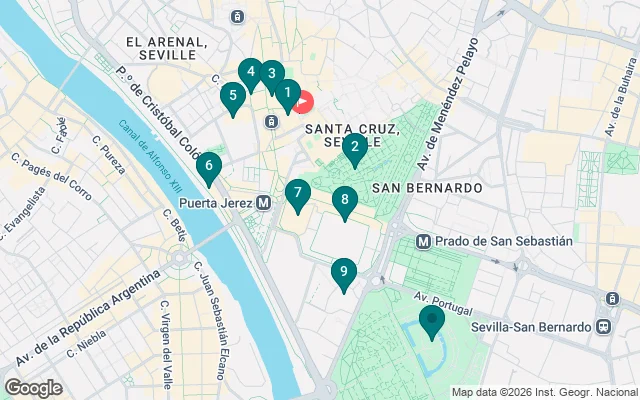This screenshot has height=400, width=640.
Task: Open Sevilla-San Bernardo train station
Action: (604, 327)
